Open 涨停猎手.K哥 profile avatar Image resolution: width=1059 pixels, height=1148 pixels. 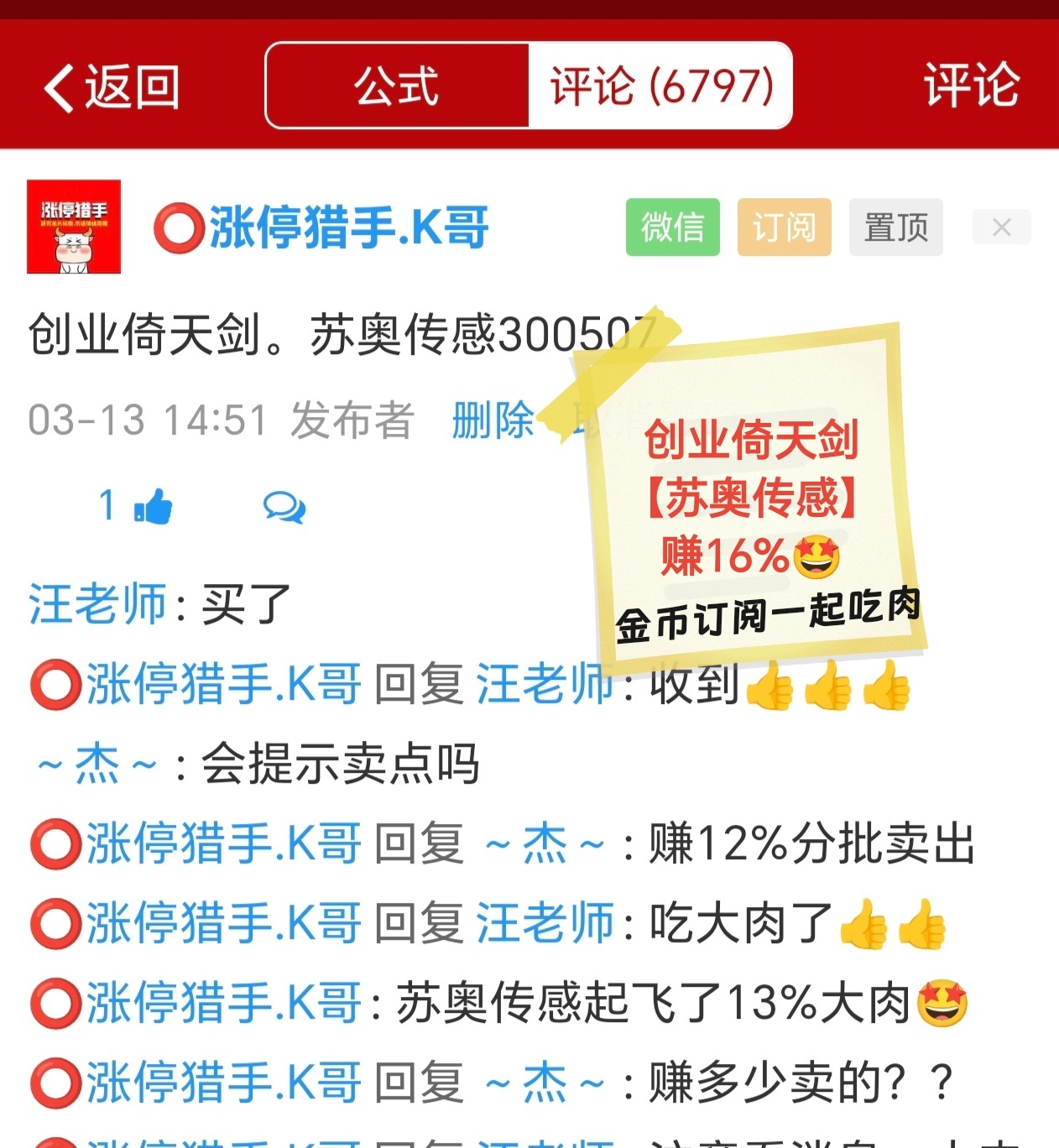(74, 227)
